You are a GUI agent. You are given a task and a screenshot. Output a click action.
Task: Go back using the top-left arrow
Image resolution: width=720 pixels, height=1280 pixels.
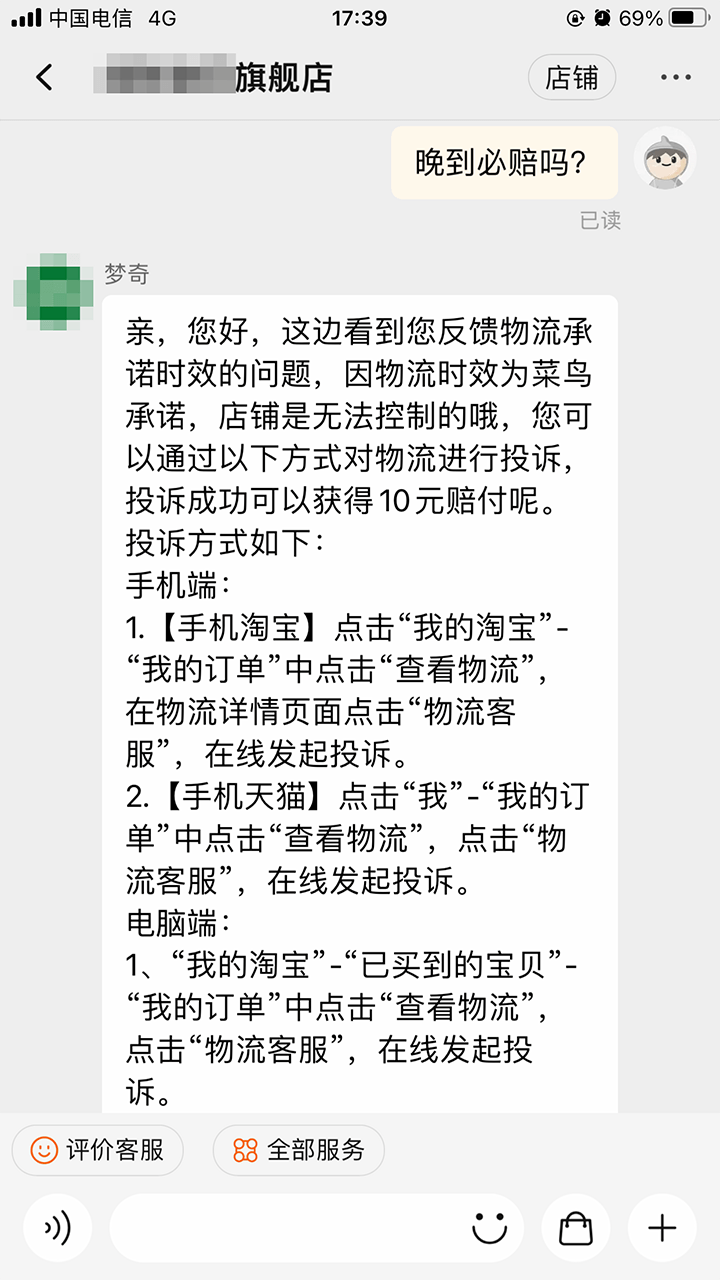tap(44, 78)
